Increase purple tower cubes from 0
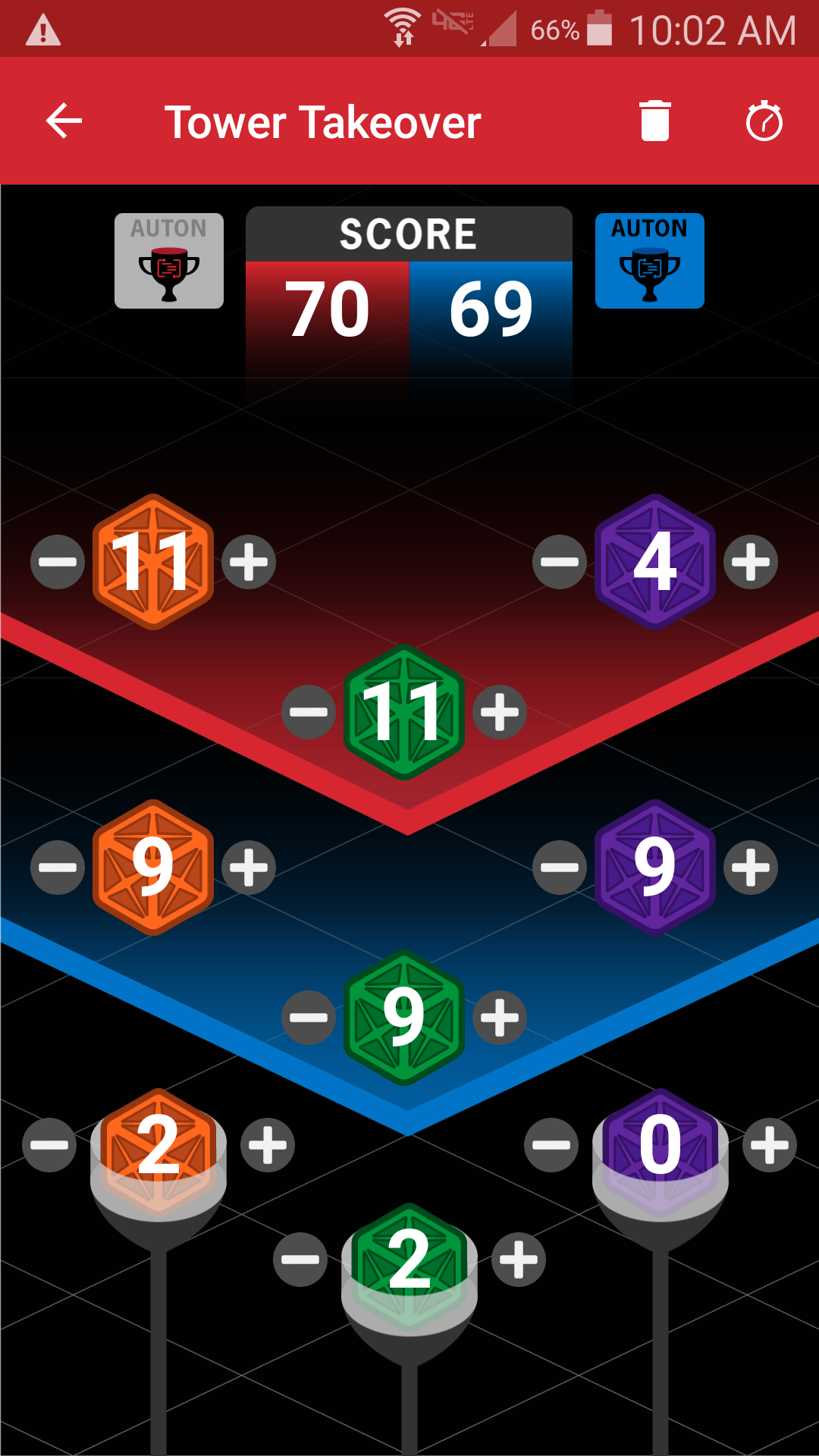 pyautogui.click(x=770, y=1145)
